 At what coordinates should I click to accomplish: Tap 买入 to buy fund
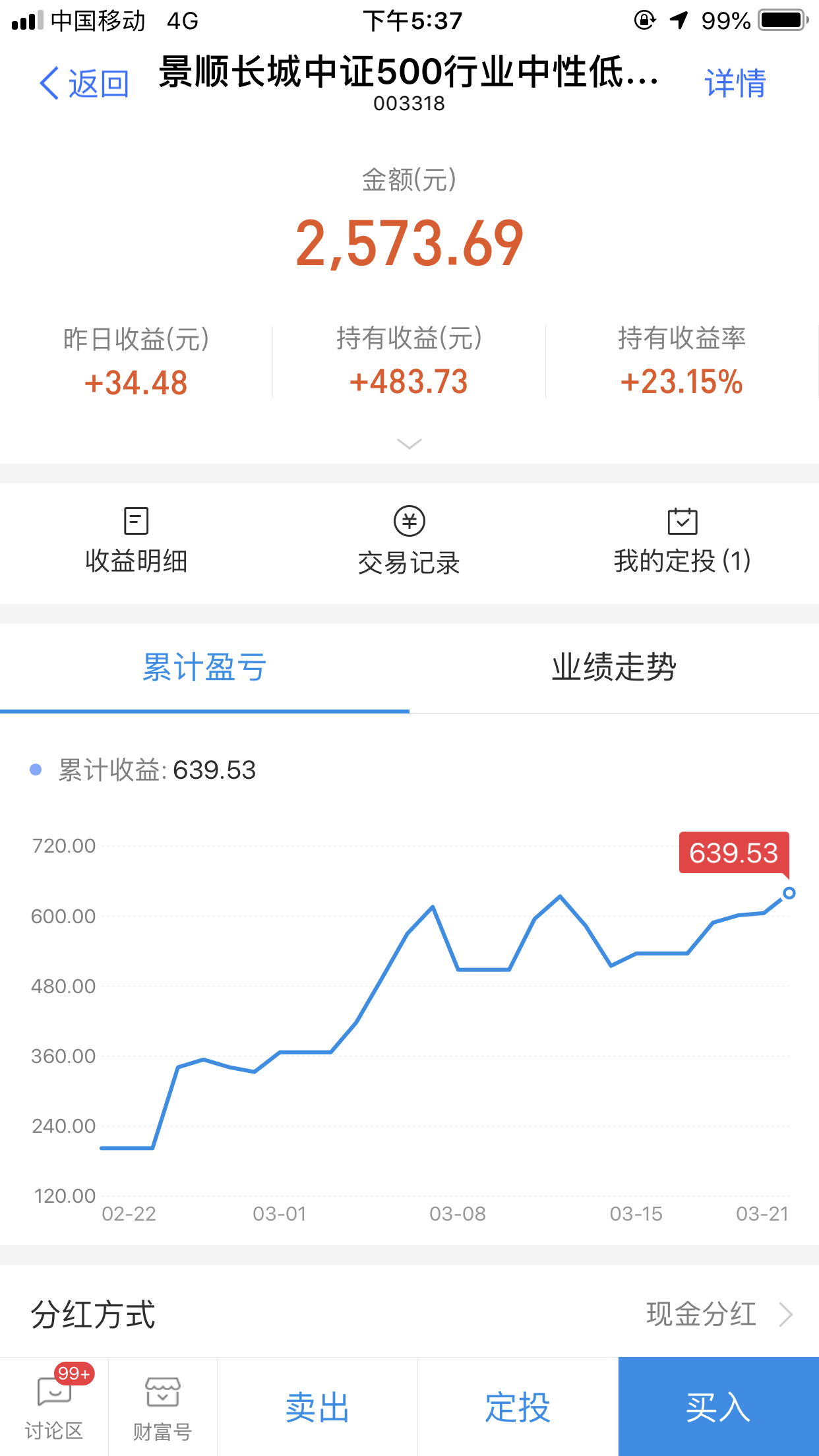tap(718, 1407)
